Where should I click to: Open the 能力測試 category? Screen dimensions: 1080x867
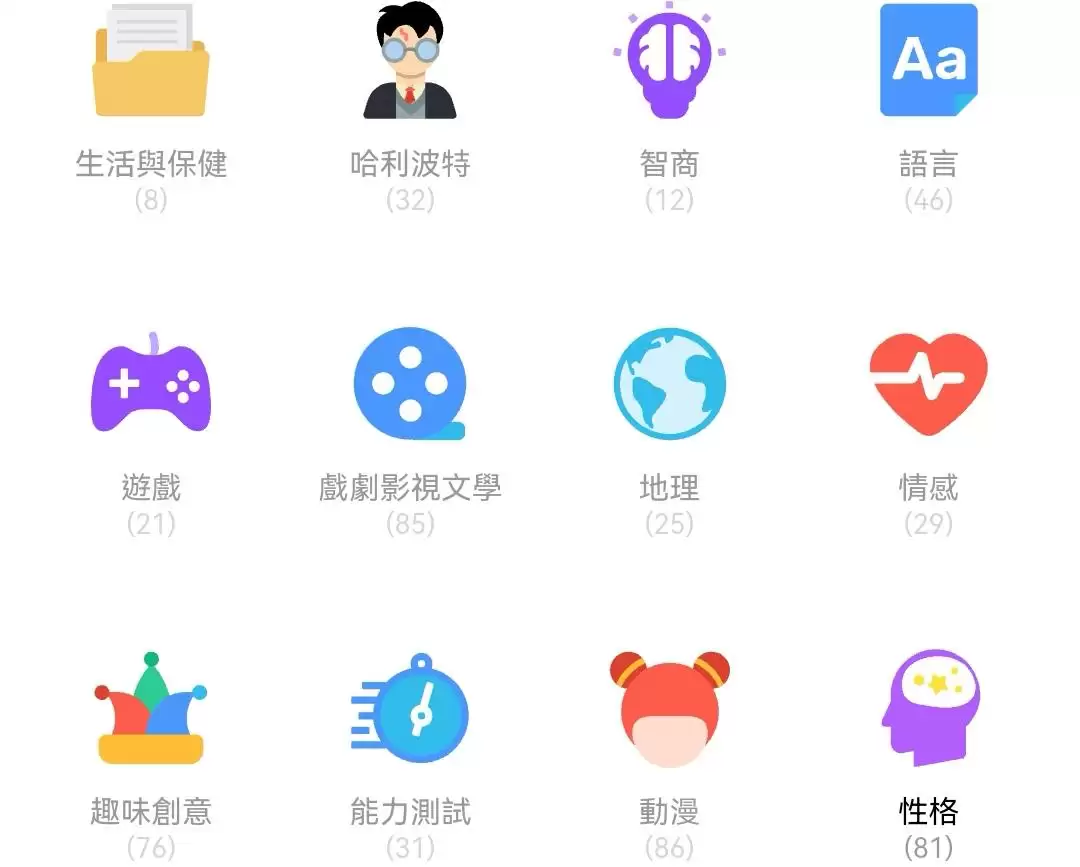coord(410,710)
